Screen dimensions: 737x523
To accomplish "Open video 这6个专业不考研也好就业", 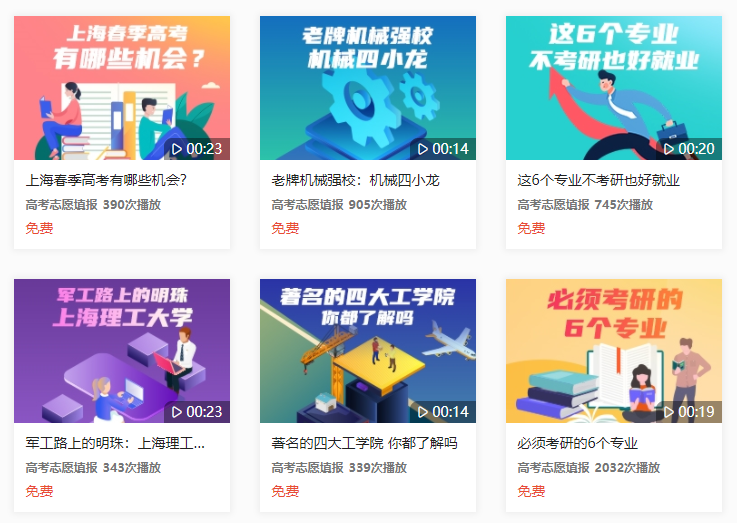I will point(613,88).
